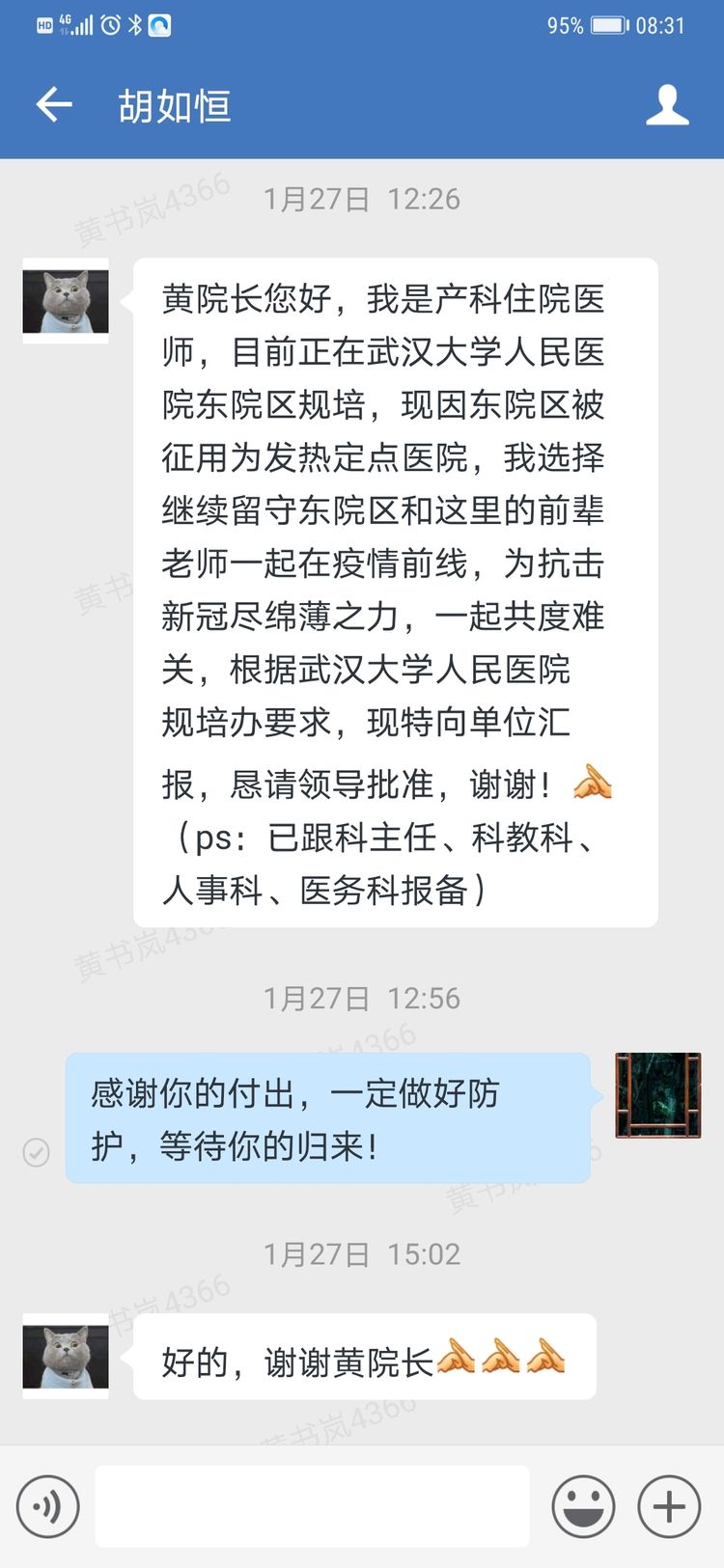Go back from the 胡如恒 chat

click(x=54, y=104)
